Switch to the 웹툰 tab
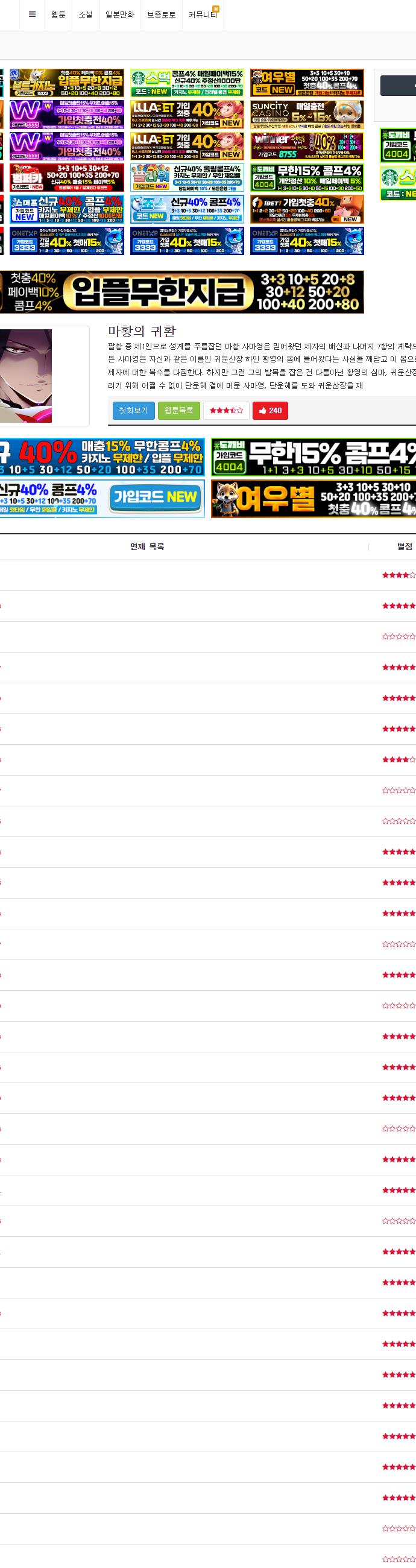 tap(58, 14)
